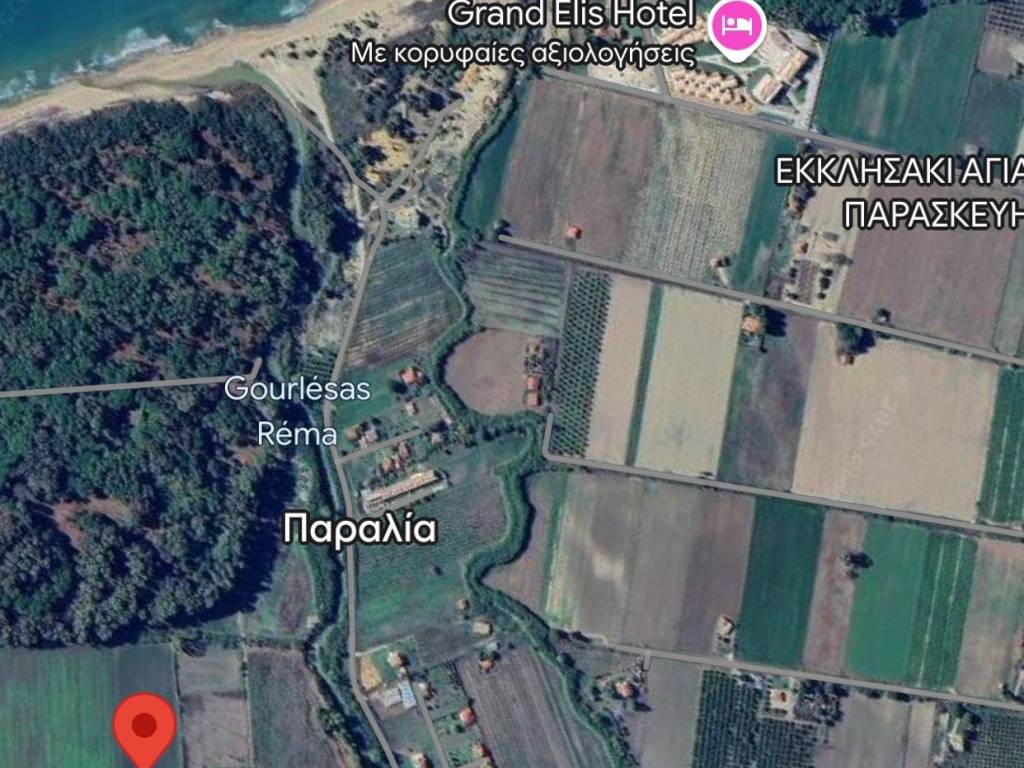Open the Grand Elis Hotel map pin

click(x=737, y=26)
